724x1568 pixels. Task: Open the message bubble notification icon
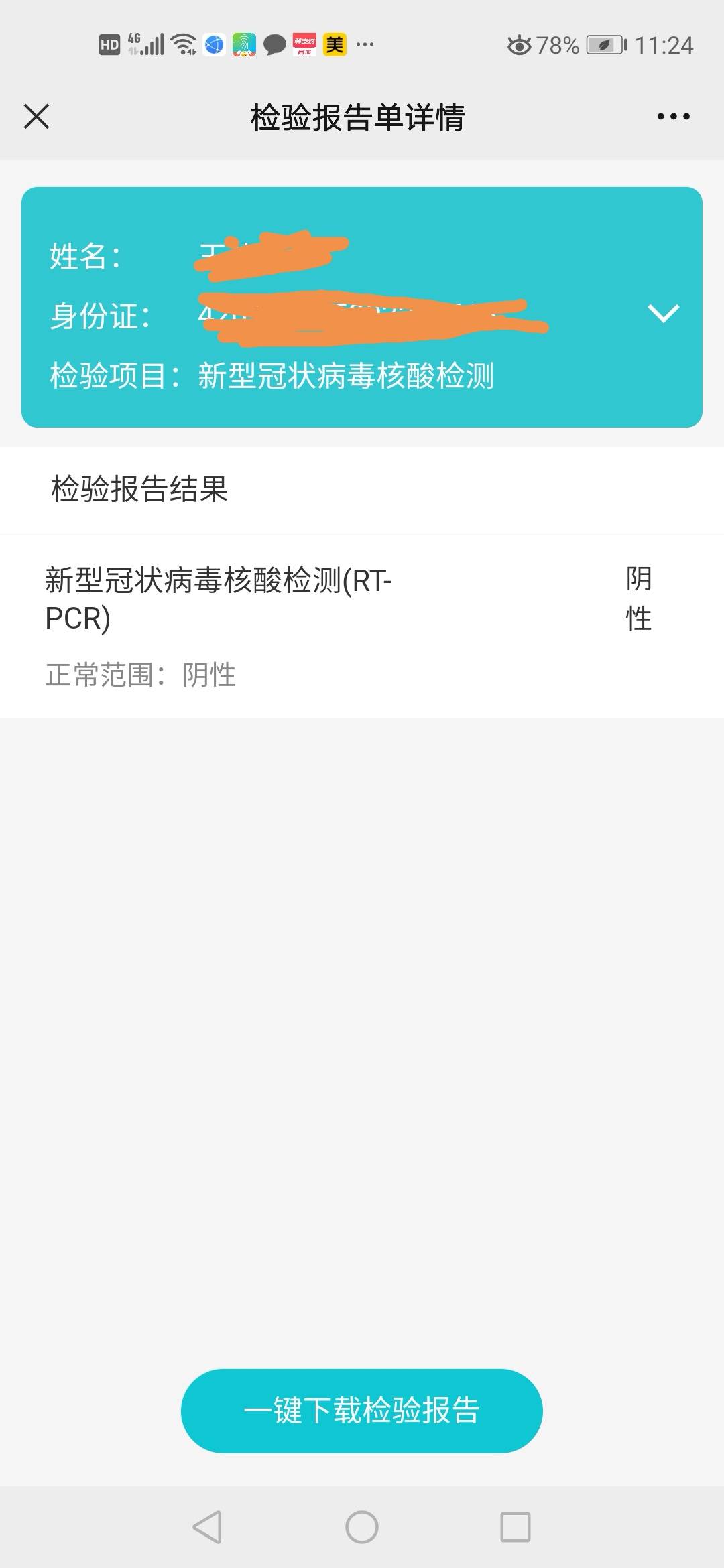(275, 44)
